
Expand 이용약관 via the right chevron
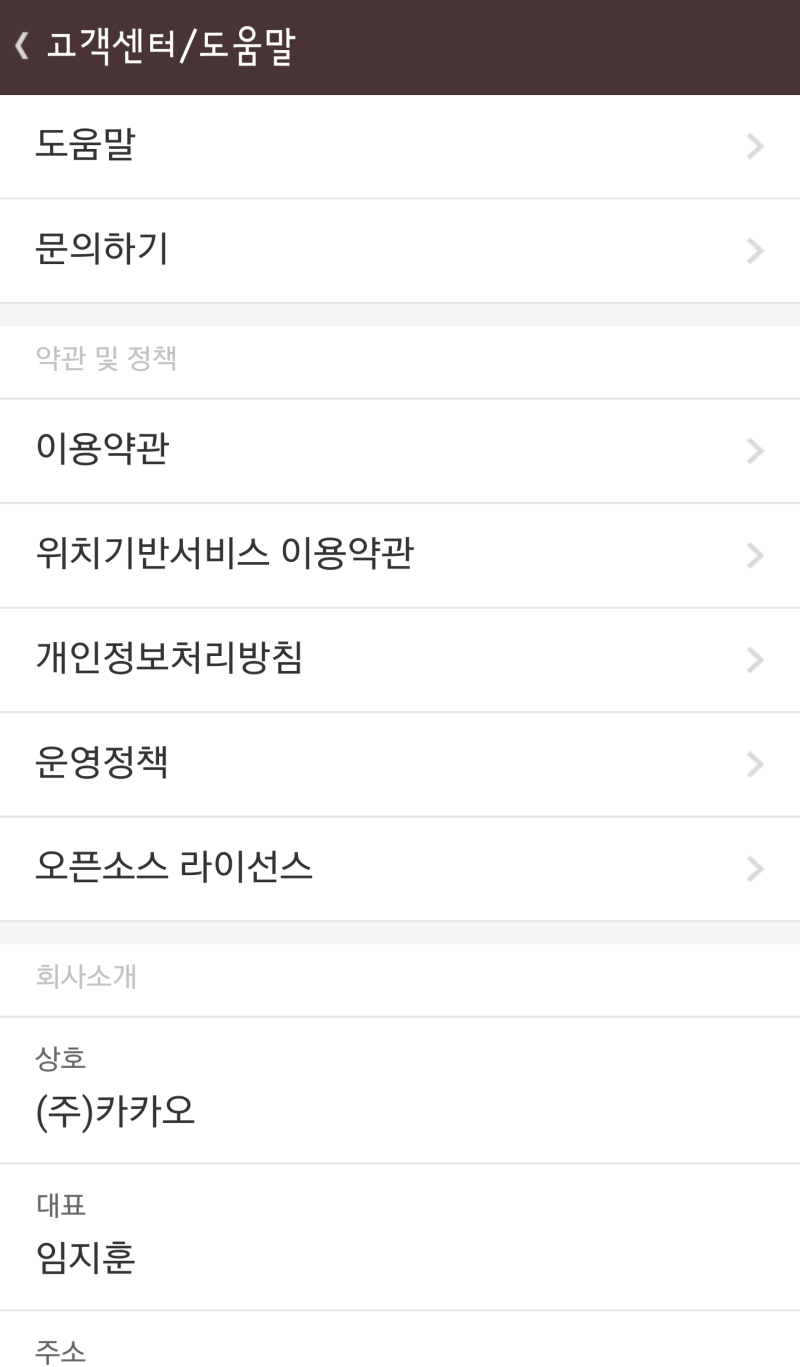click(x=755, y=450)
